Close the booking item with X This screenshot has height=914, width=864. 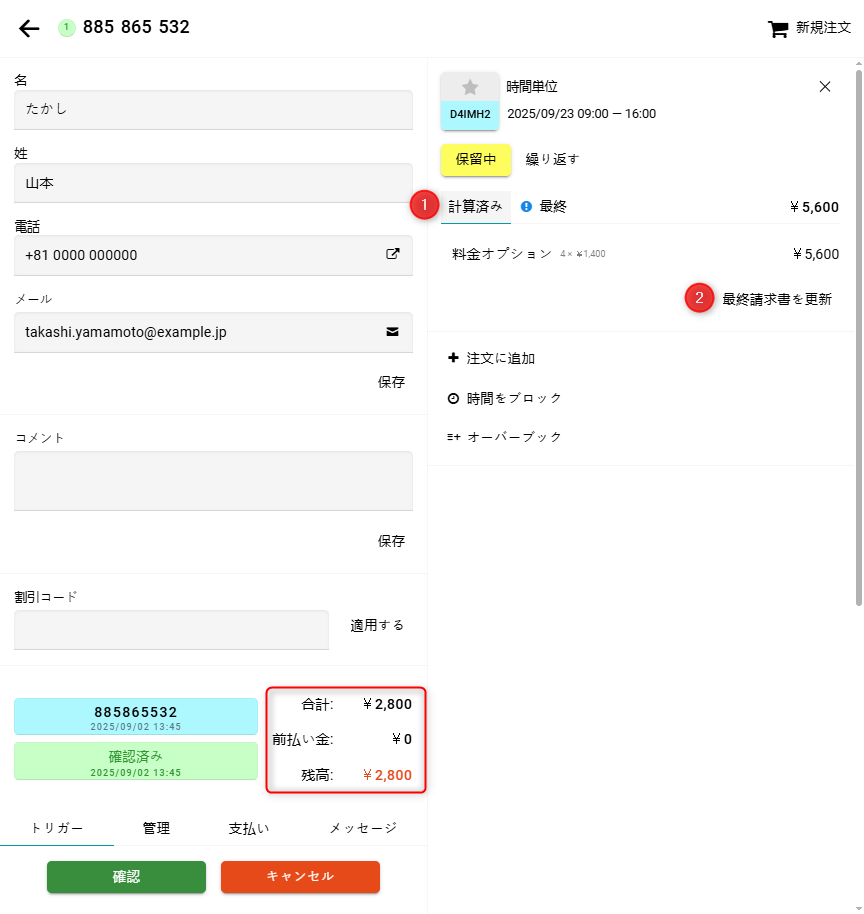(x=825, y=87)
